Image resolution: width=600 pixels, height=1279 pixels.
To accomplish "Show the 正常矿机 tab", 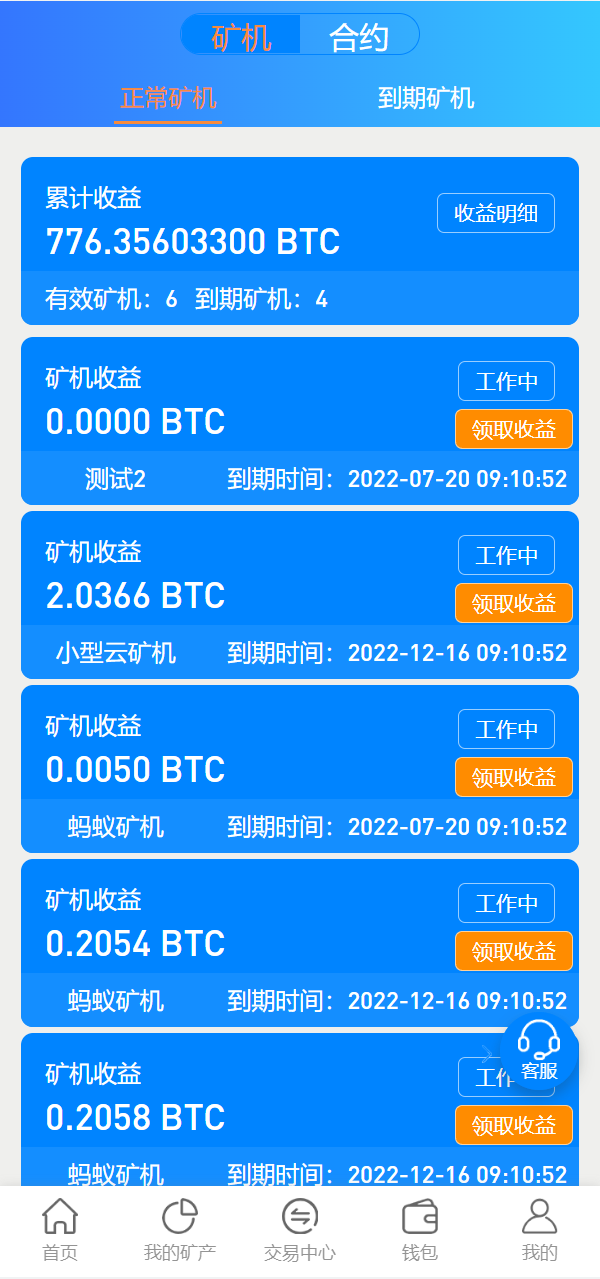I will coord(168,98).
